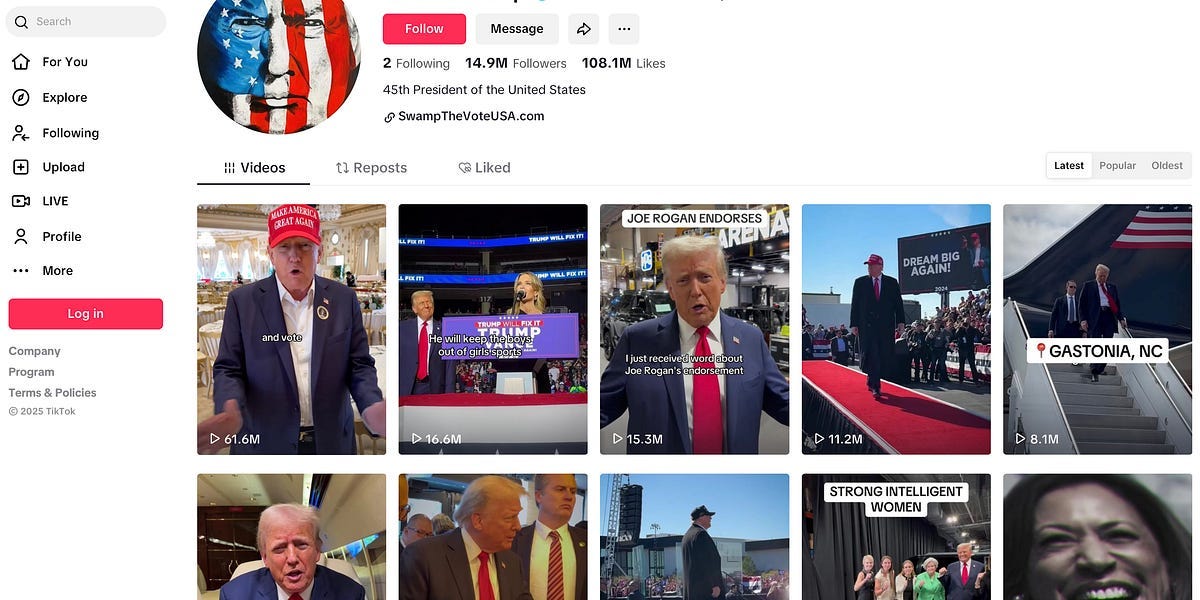1200x600 pixels.
Task: Open the Gastonia, NC video
Action: [1097, 329]
